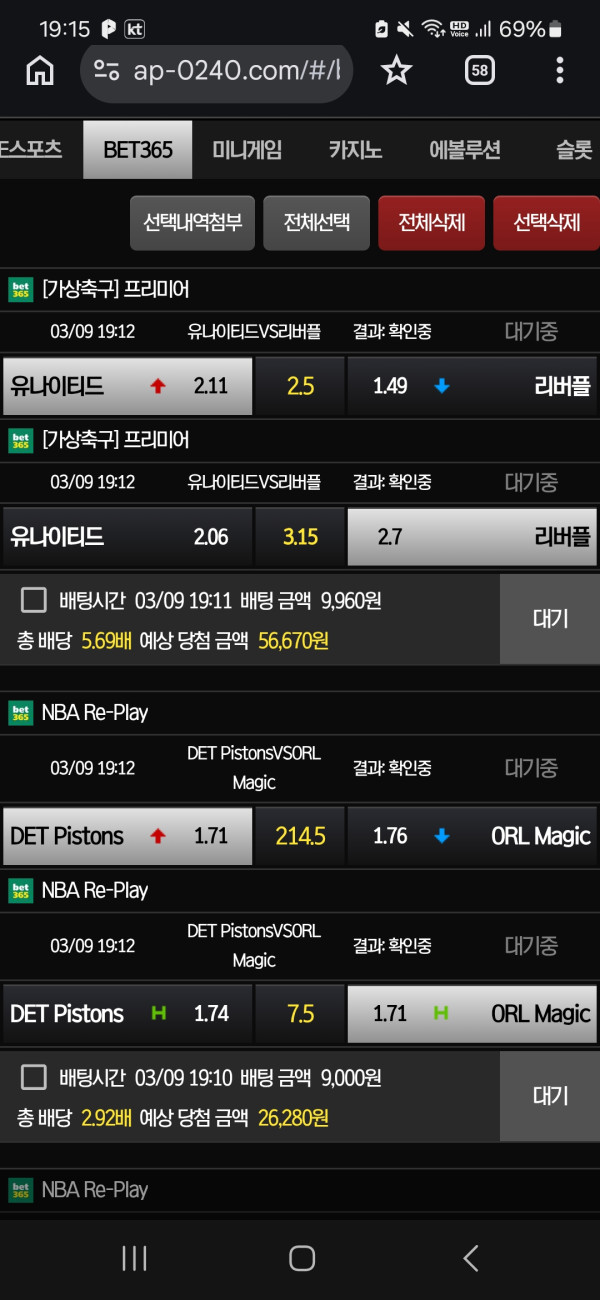Delete all bets with 전체삭제
This screenshot has width=600, height=1300.
(x=431, y=222)
